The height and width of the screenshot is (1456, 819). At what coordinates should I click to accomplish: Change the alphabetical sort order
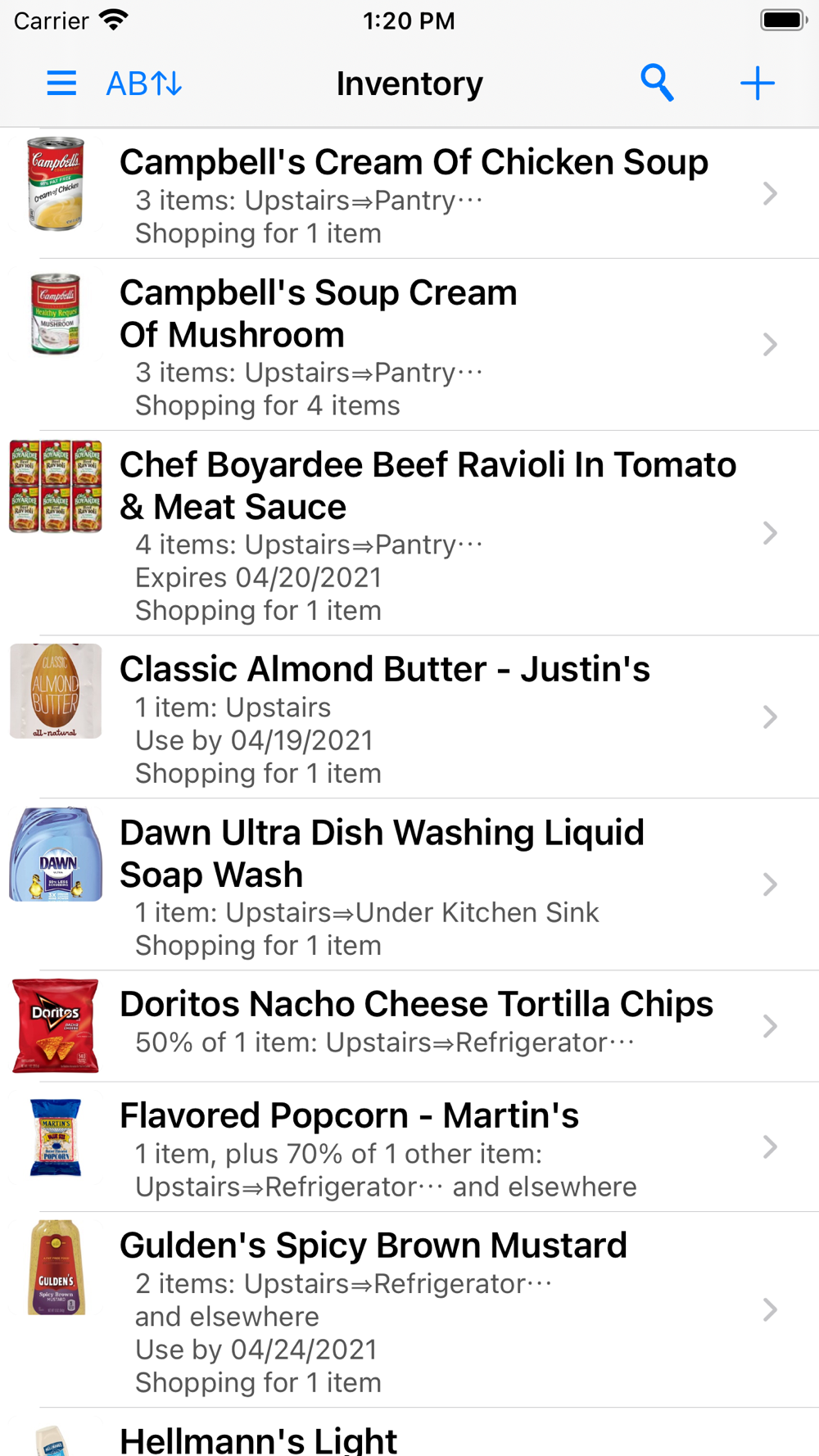pos(144,84)
